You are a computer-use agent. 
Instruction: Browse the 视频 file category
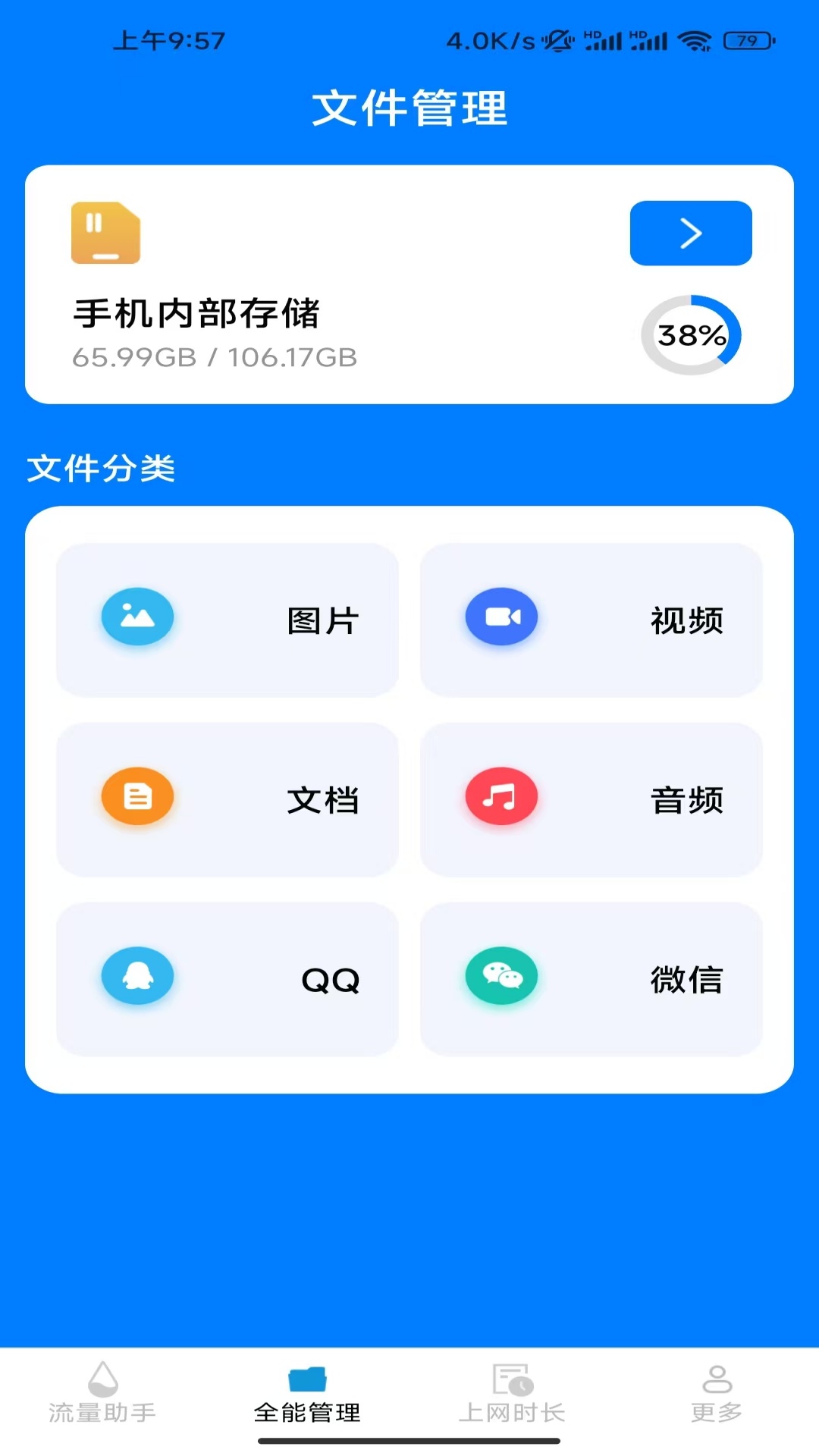click(591, 620)
